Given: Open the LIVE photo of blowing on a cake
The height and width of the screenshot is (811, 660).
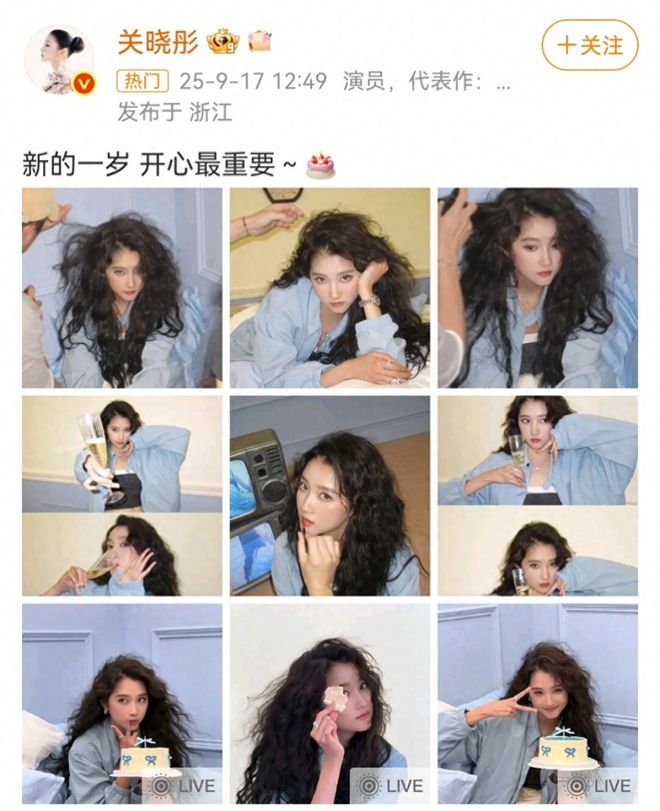Looking at the screenshot, I should pos(122,703).
